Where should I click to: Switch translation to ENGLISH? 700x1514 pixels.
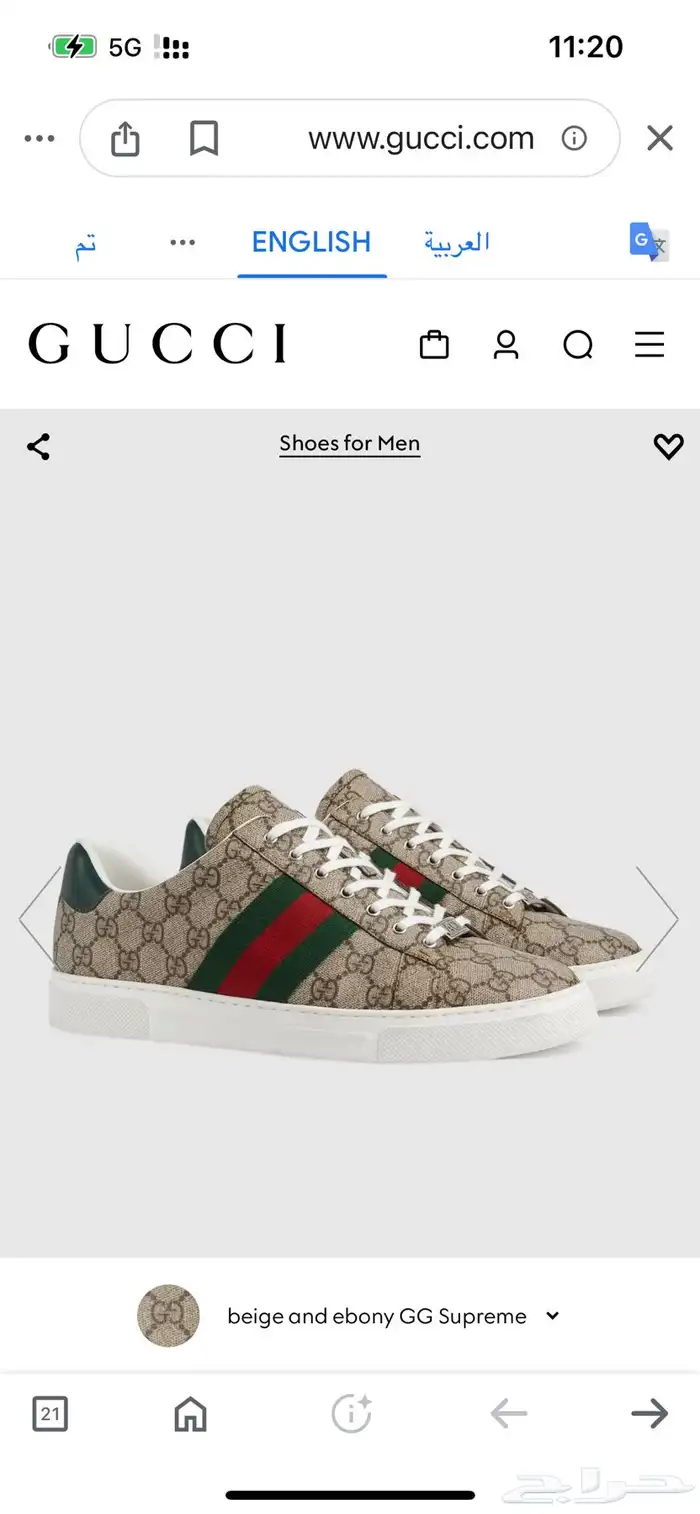click(311, 242)
